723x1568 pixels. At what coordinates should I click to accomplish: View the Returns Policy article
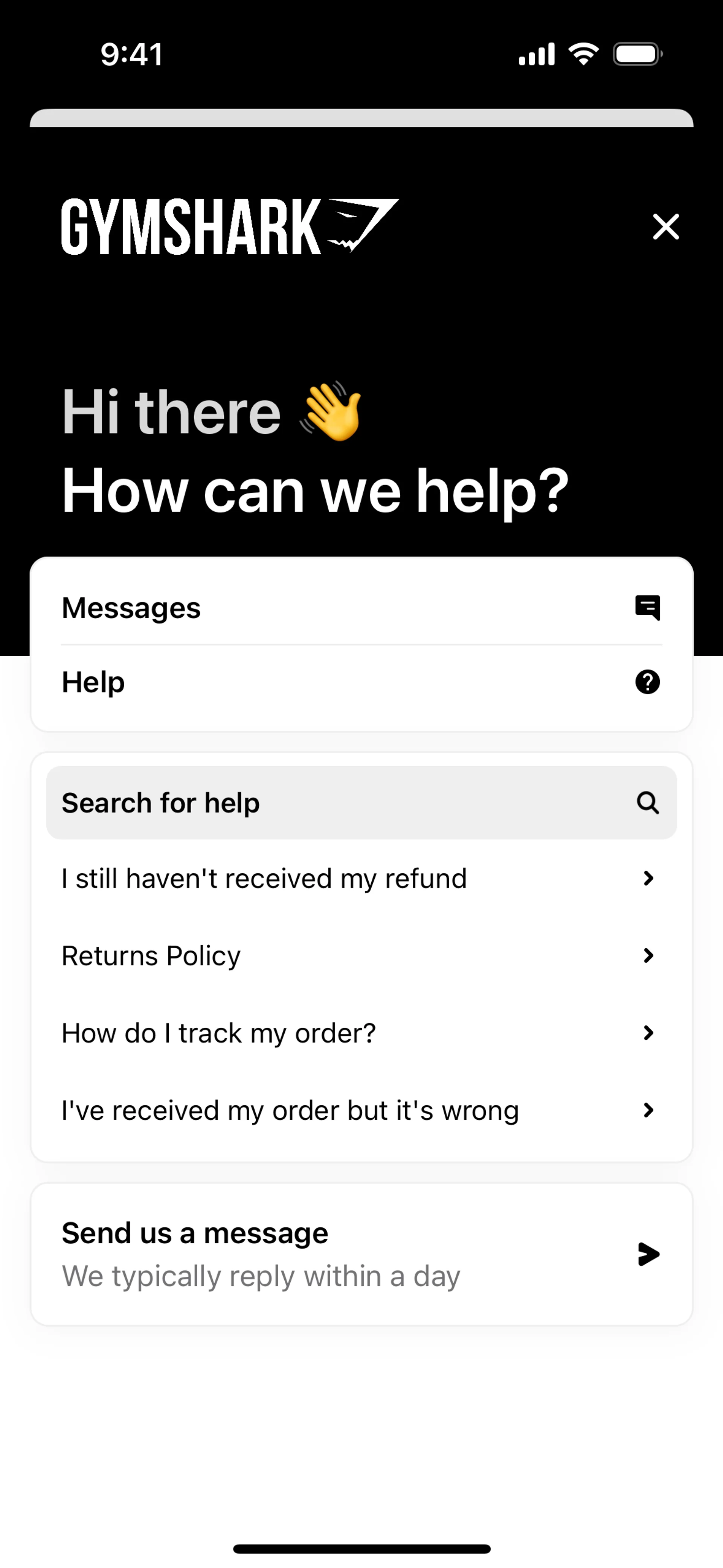(x=361, y=956)
